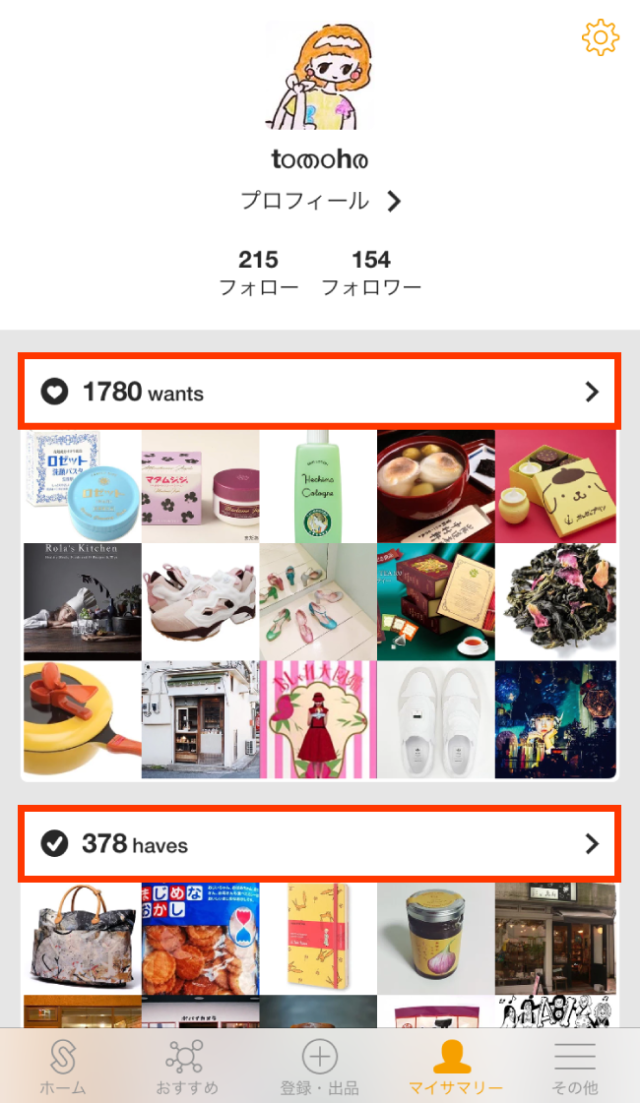Open the その他 menu tab
640x1103 pixels.
click(x=575, y=1066)
